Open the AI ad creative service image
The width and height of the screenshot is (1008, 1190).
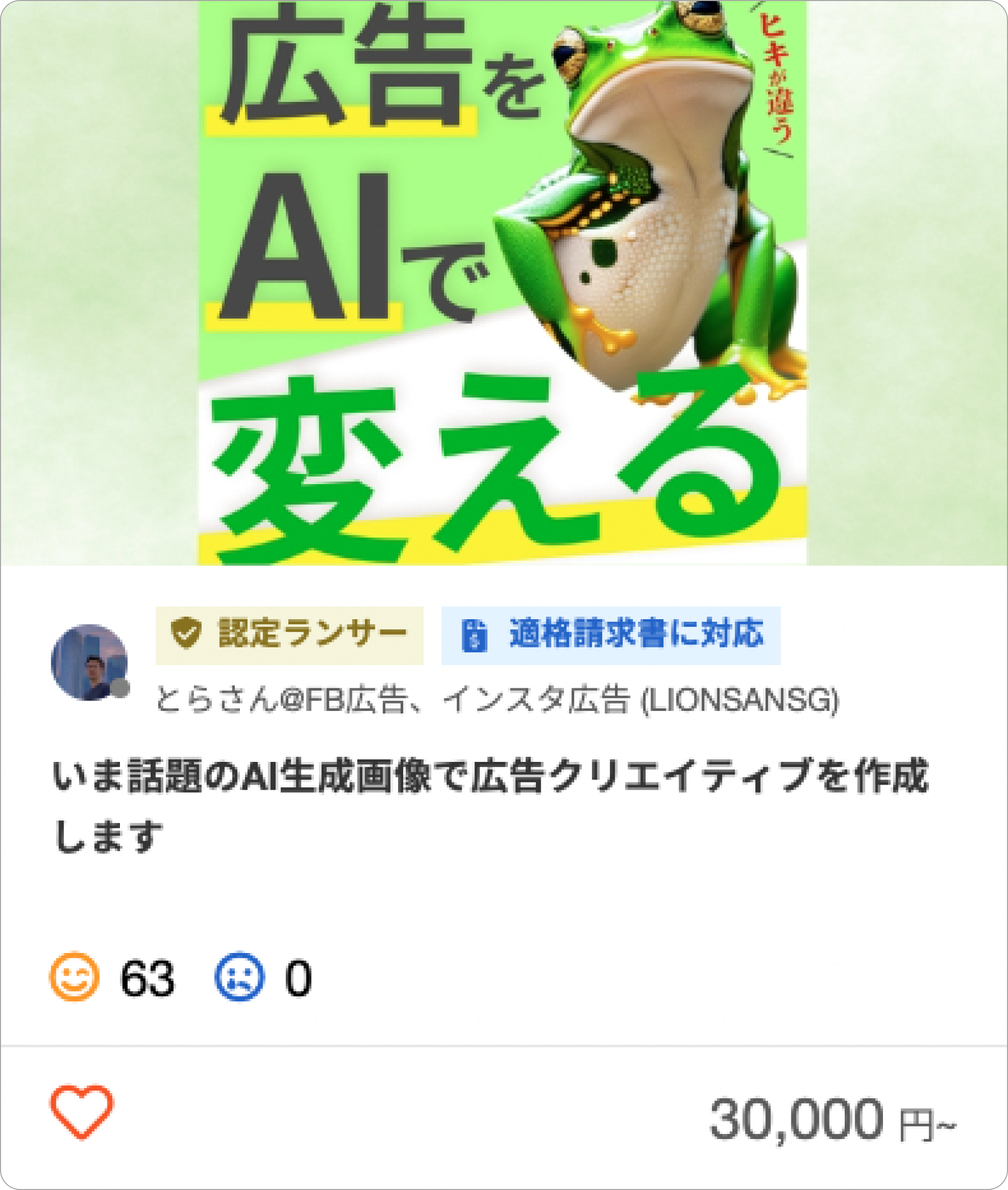[x=503, y=283]
